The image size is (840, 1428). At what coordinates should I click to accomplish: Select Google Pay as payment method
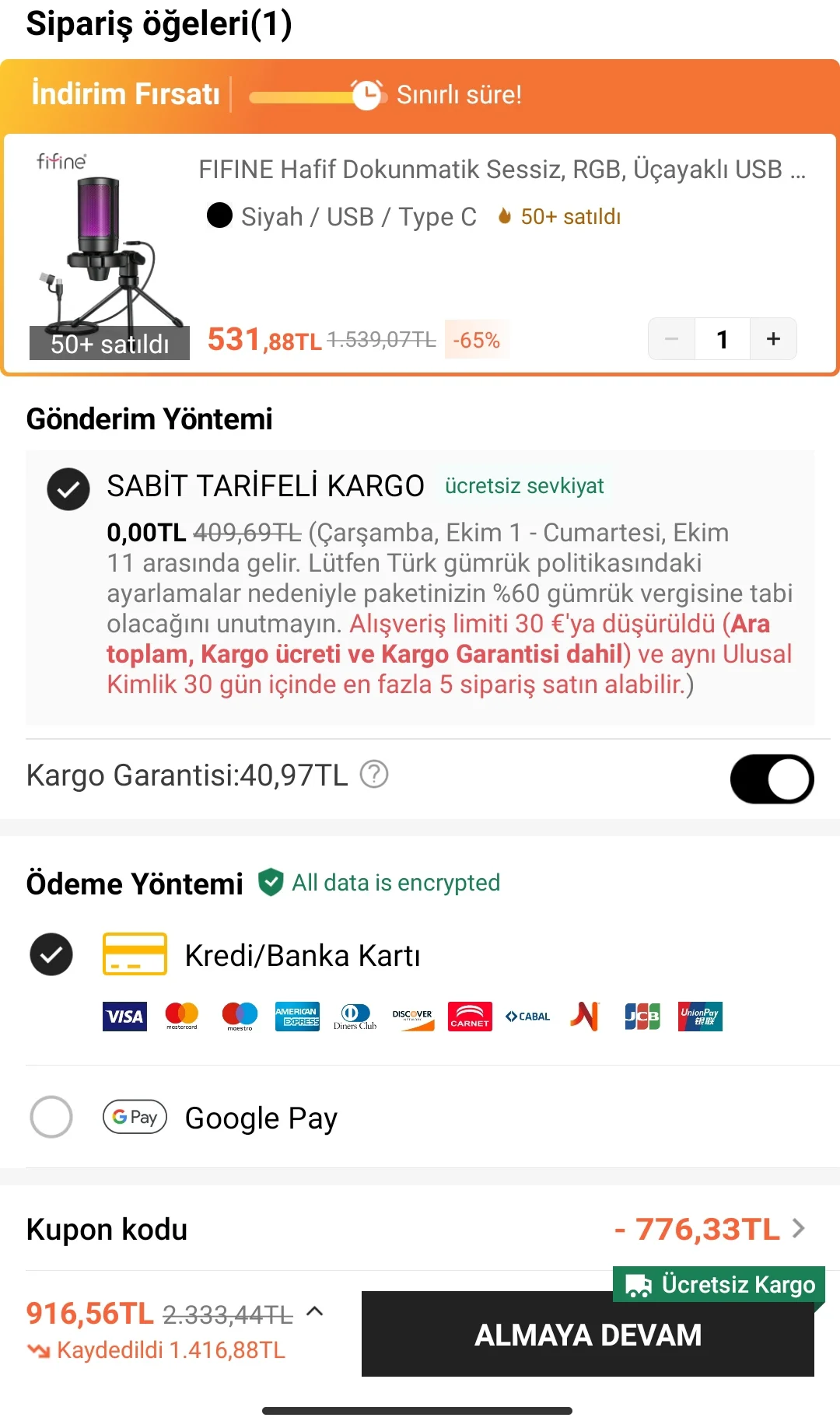(x=51, y=1117)
